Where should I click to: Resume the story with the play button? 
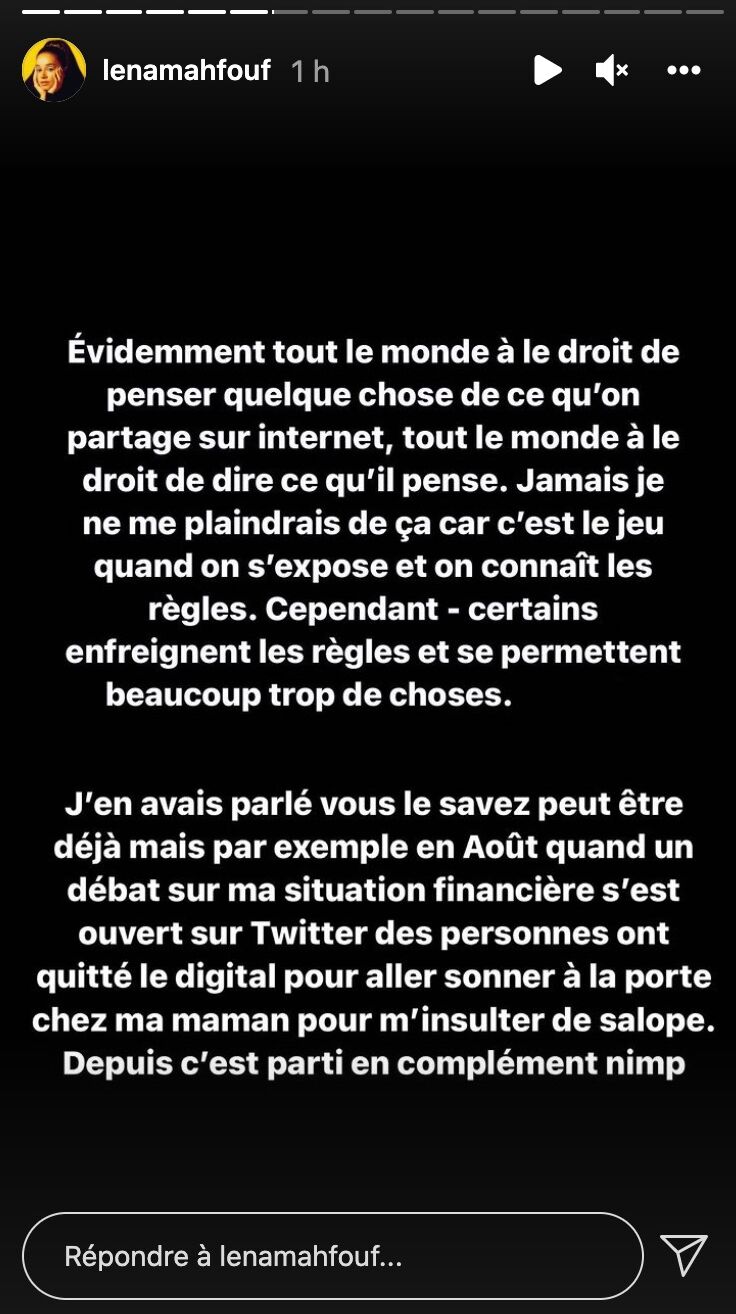547,70
